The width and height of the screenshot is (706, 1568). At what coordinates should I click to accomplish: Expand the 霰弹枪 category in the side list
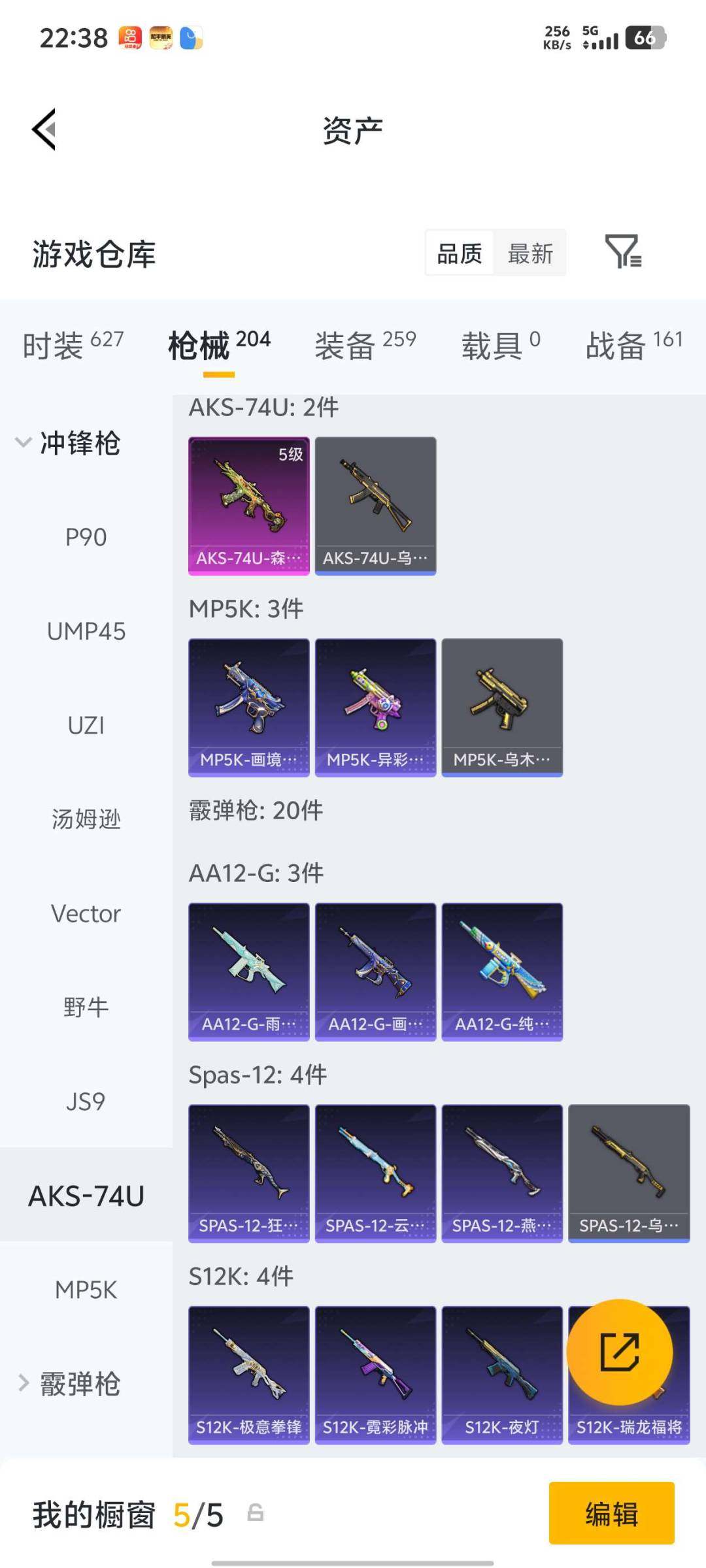[x=71, y=1384]
